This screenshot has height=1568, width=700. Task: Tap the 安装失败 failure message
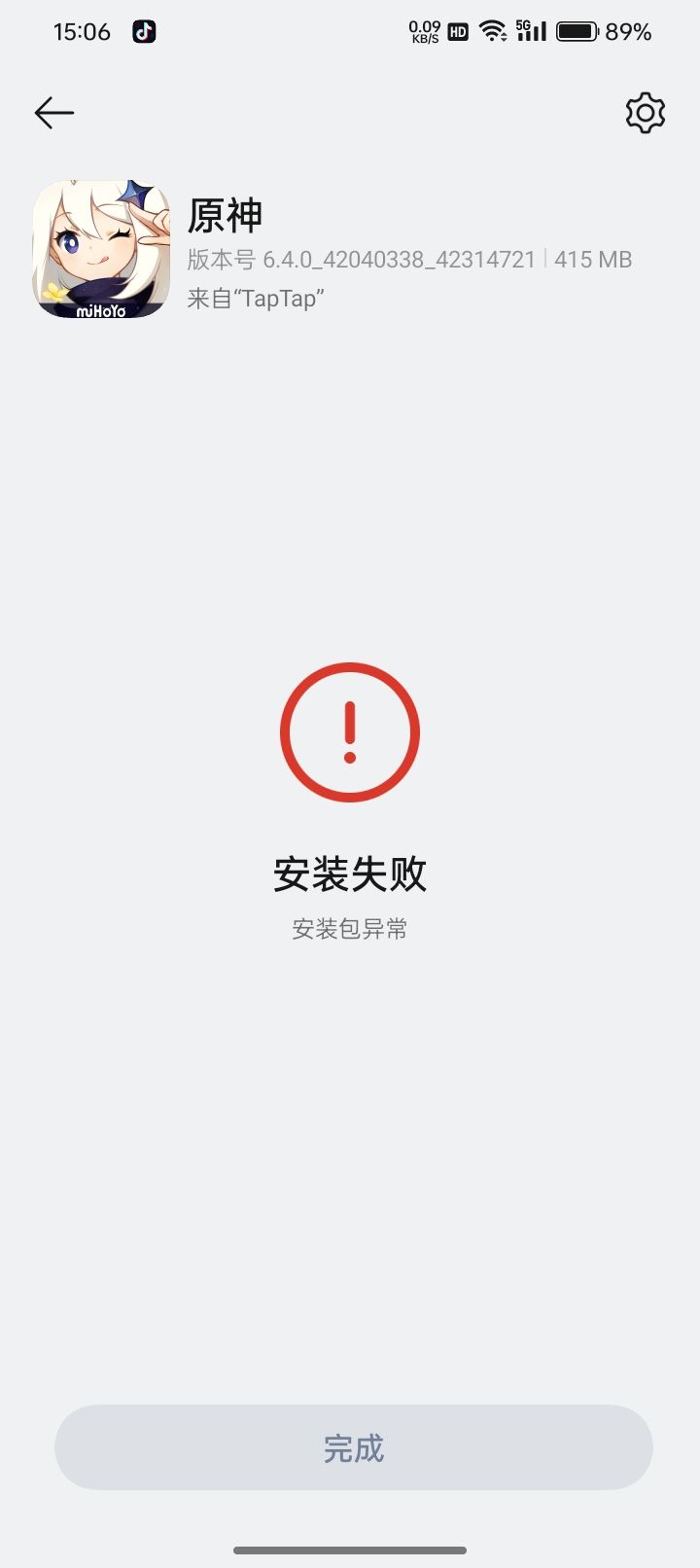[350, 873]
